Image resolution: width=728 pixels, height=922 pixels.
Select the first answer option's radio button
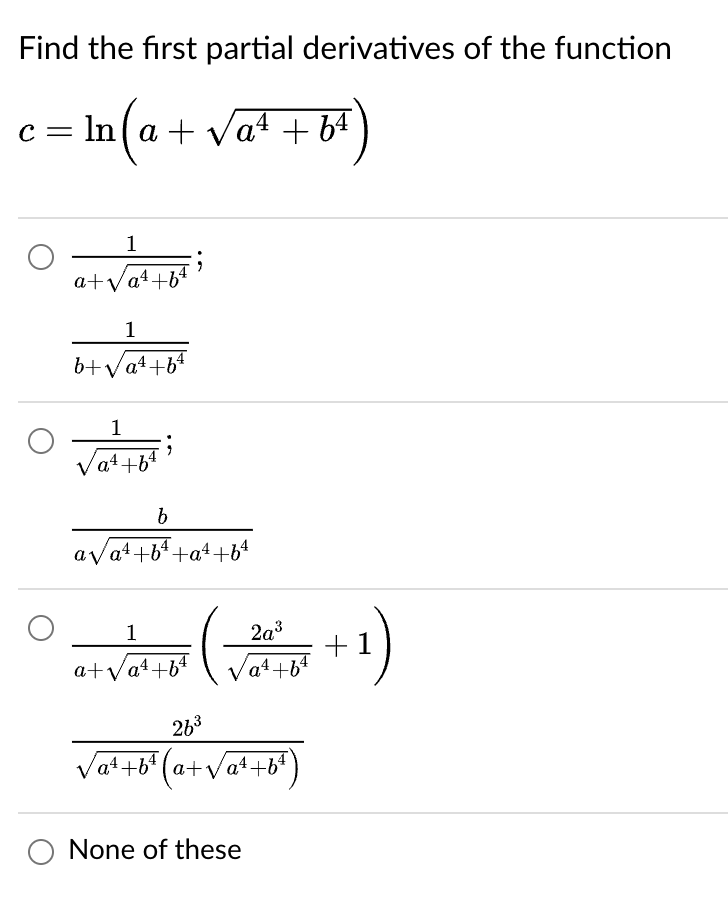click(41, 254)
